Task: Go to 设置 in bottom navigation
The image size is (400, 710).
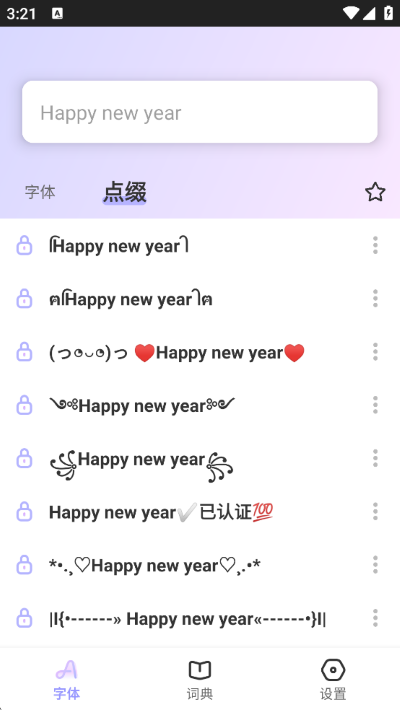Action: point(333,680)
